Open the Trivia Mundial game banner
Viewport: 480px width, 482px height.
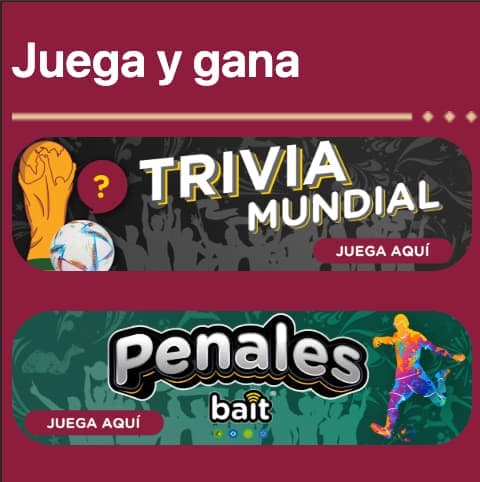tap(242, 204)
